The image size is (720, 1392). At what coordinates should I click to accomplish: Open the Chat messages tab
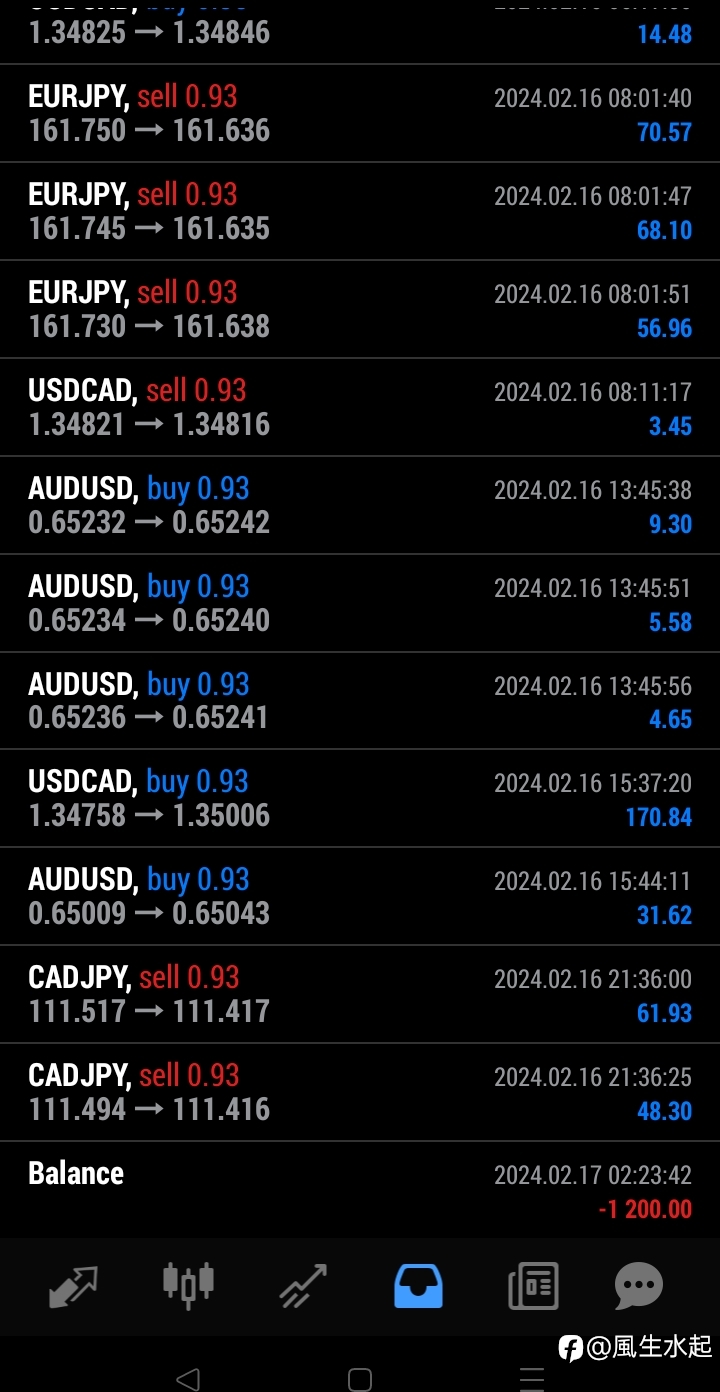(638, 1285)
